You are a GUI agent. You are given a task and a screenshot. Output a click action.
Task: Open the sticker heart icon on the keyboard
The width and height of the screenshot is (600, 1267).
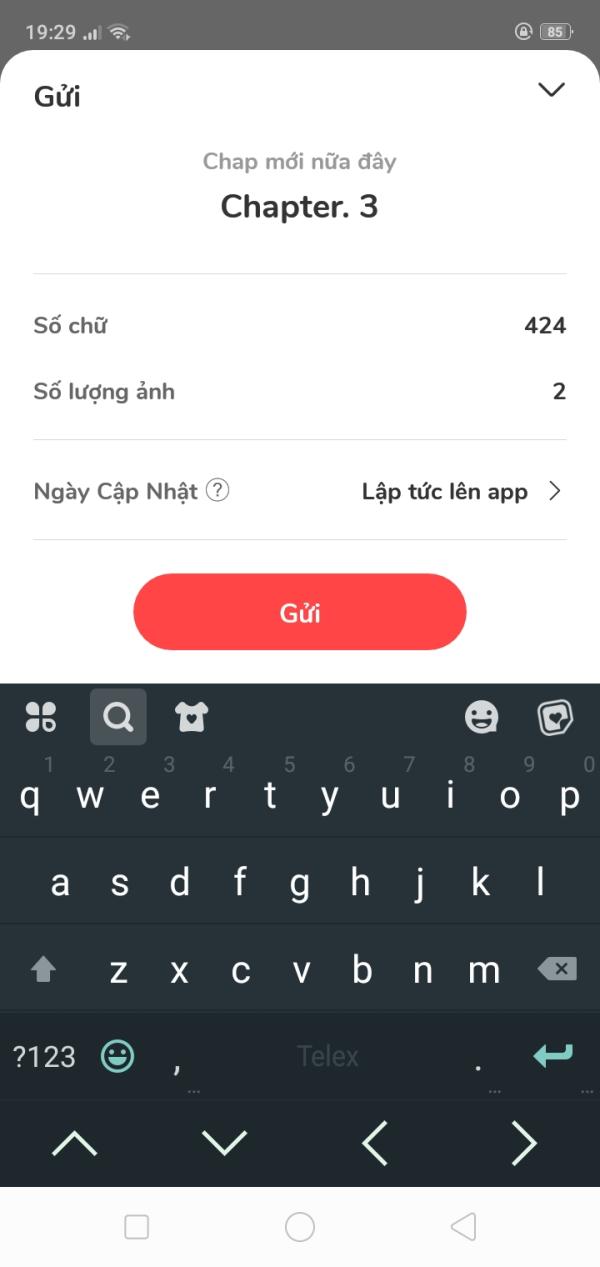555,717
